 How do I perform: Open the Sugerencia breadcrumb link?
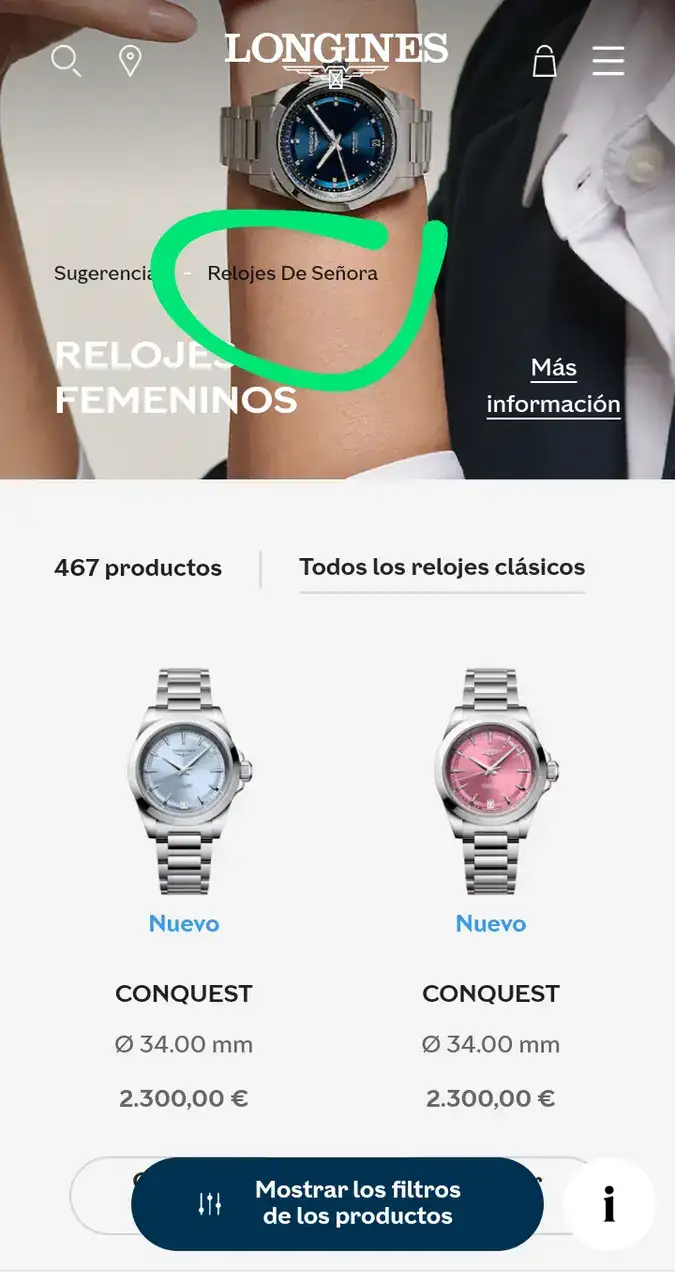[x=103, y=273]
